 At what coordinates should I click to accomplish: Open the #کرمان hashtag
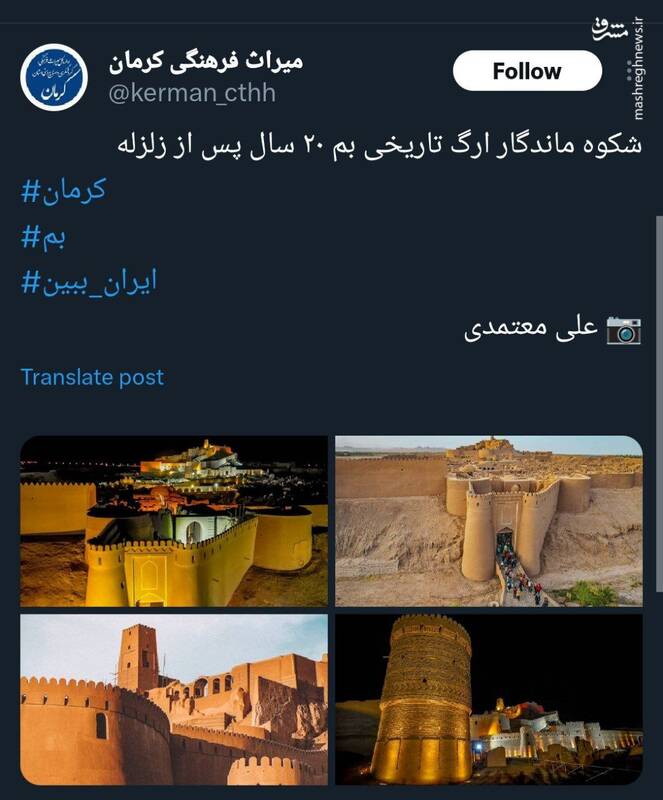coord(63,190)
